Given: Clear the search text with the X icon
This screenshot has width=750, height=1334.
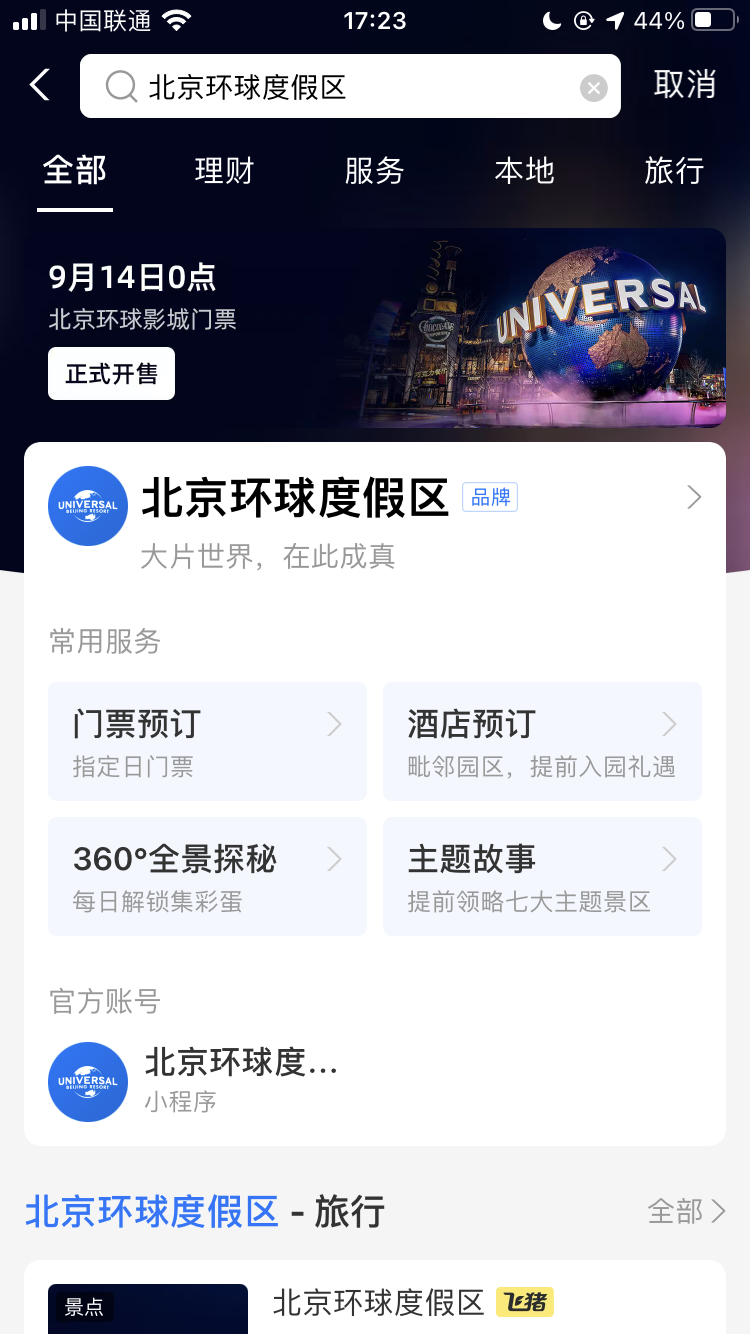Looking at the screenshot, I should [x=594, y=86].
